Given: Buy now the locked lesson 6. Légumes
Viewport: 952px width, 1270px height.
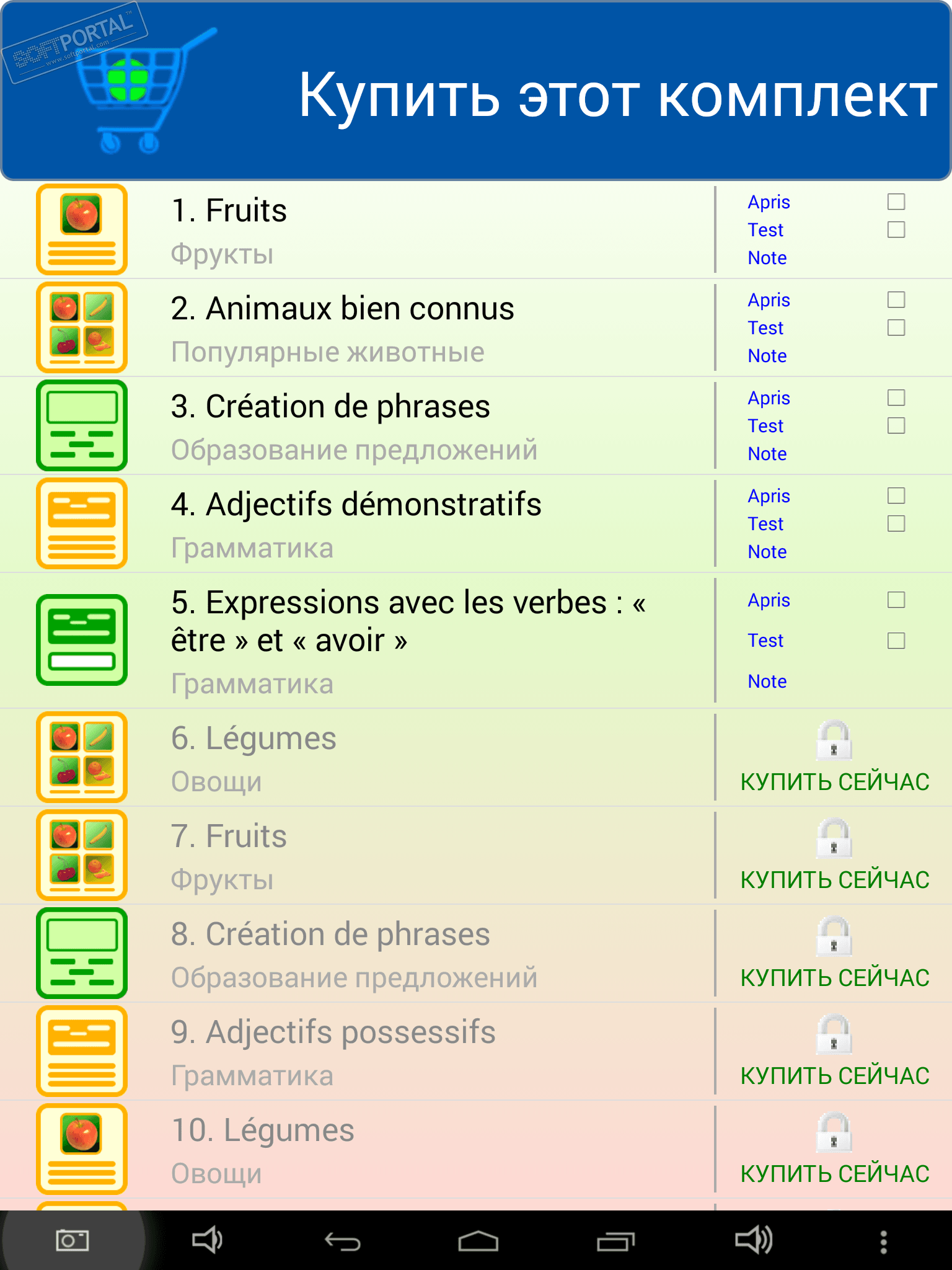Looking at the screenshot, I should (834, 781).
